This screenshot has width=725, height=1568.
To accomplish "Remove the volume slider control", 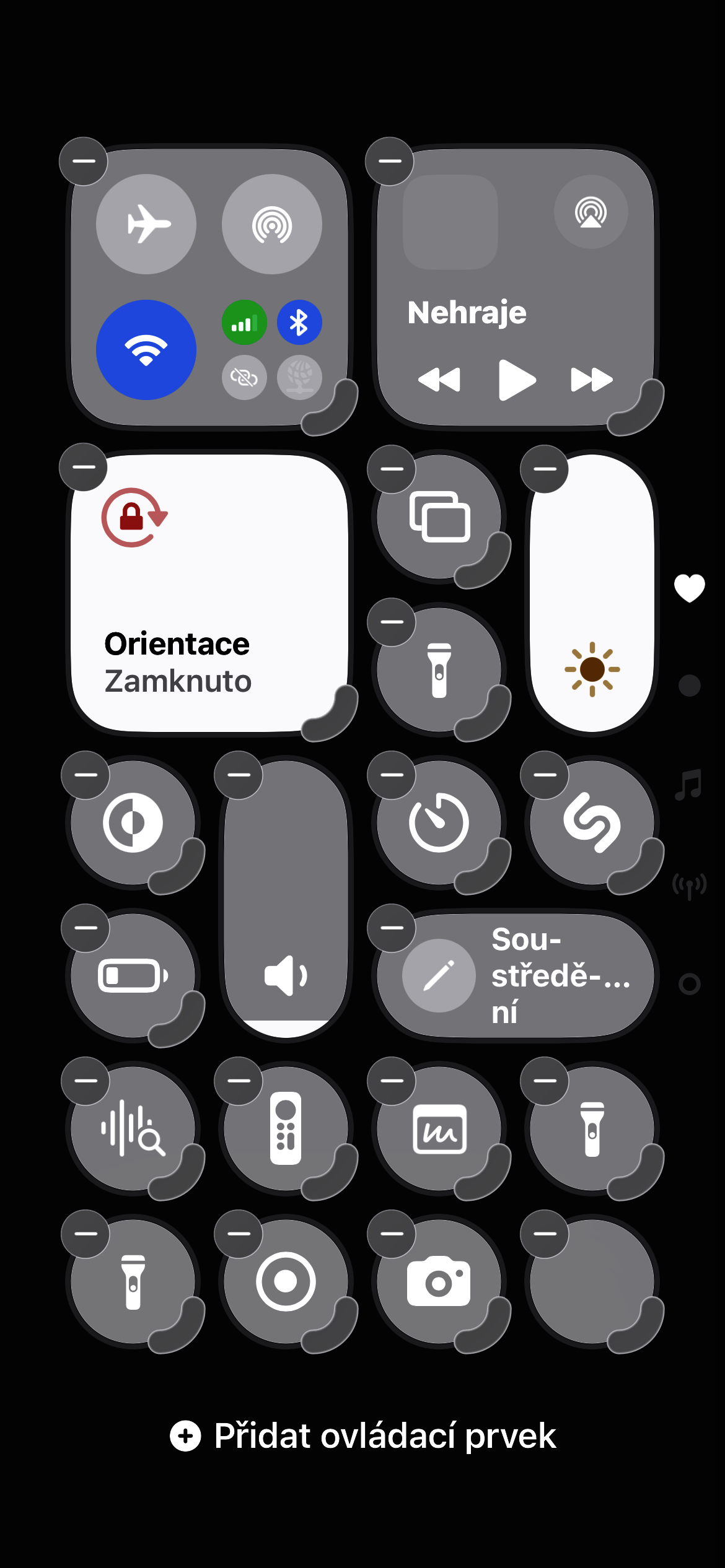I will coord(239,775).
